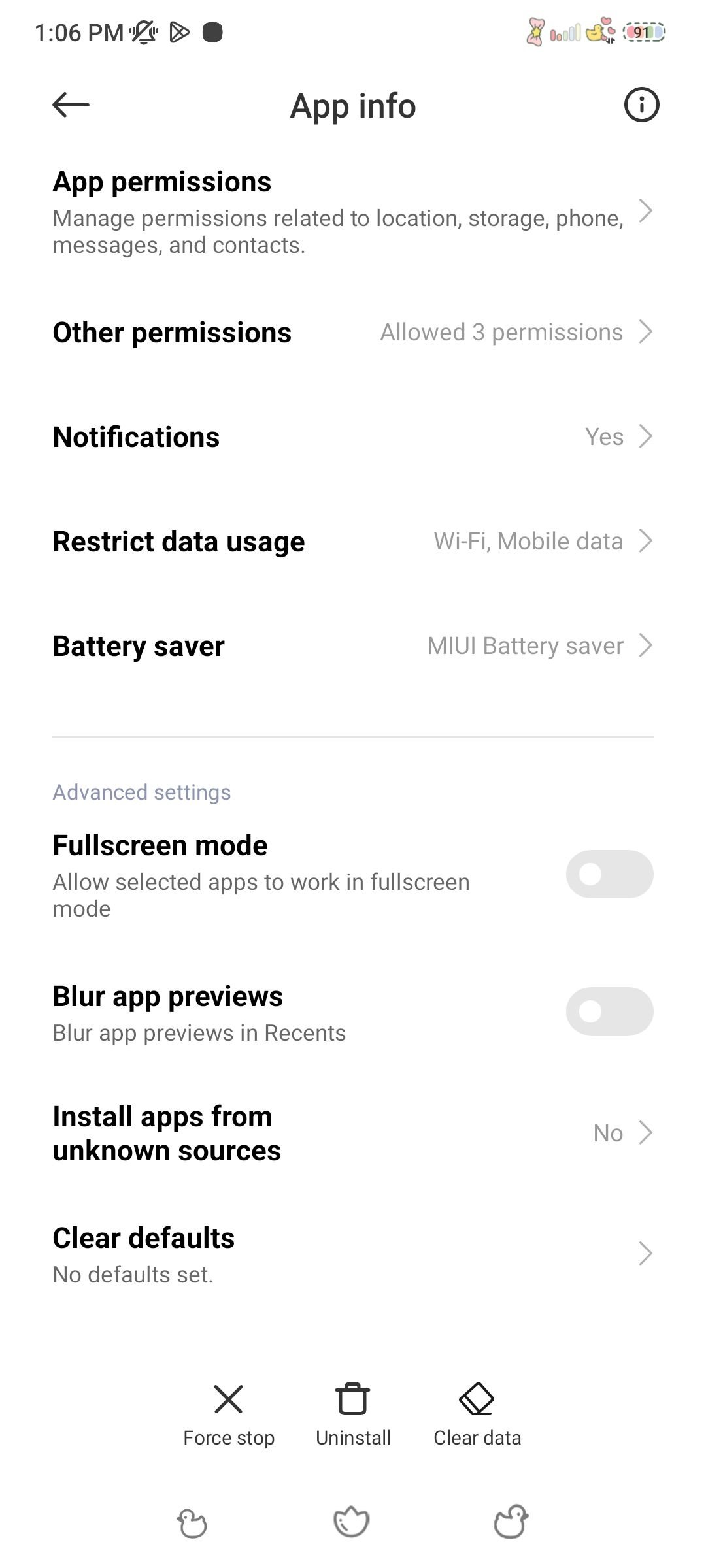Screen dimensions: 706x1568
Task: Enable Fullscreen mode switch
Action: [609, 874]
